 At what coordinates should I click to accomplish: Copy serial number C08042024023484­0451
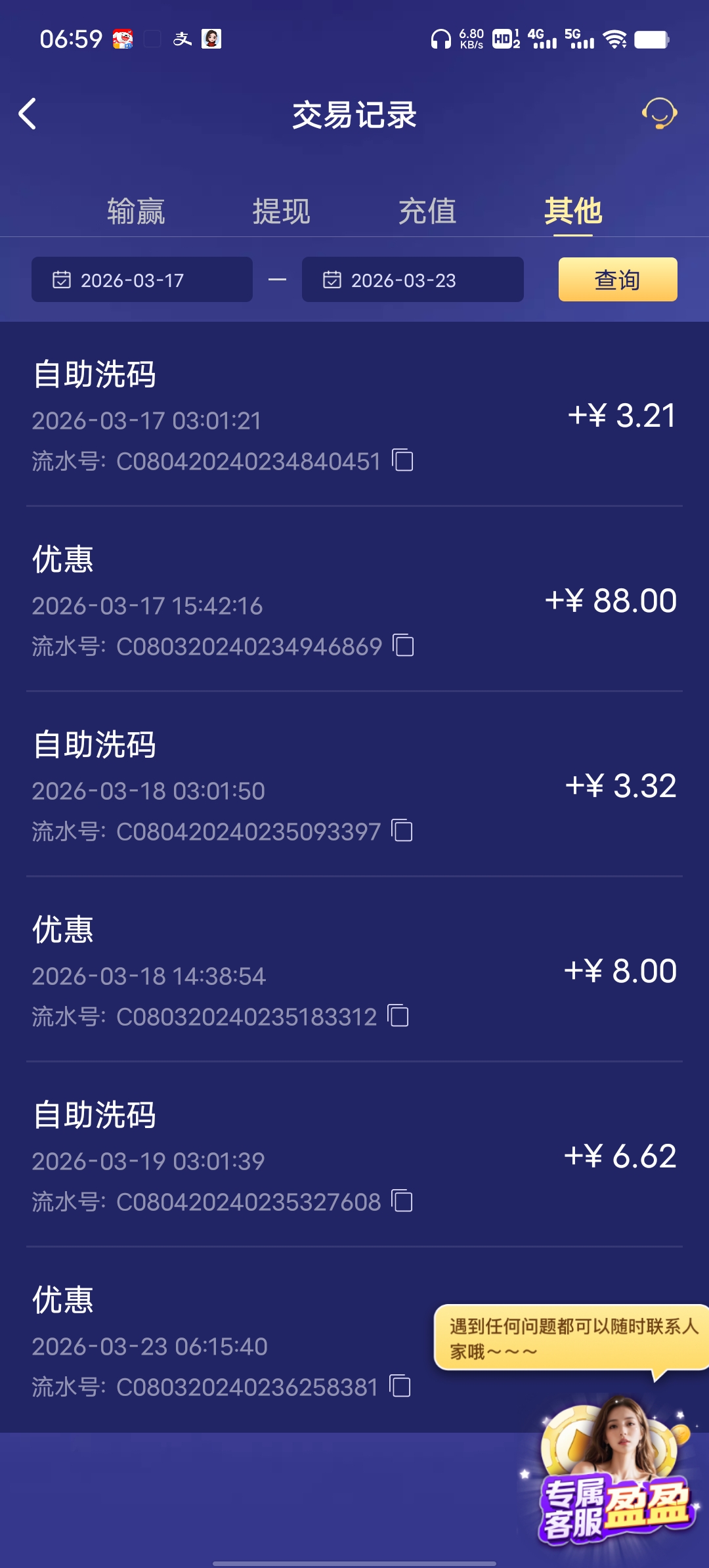click(402, 460)
